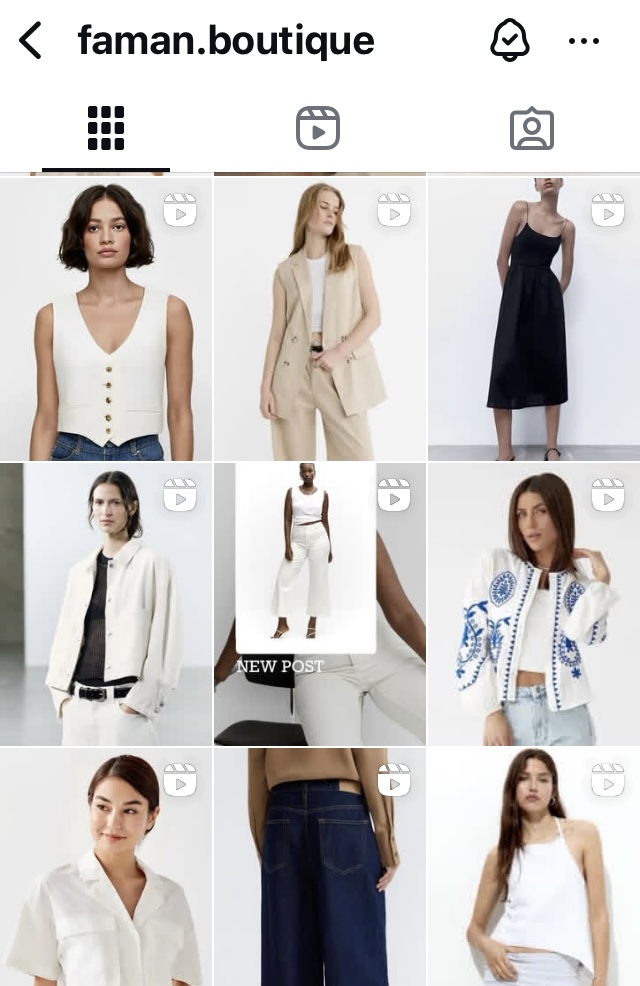Switch to the tagged photos tab

pos(531,129)
